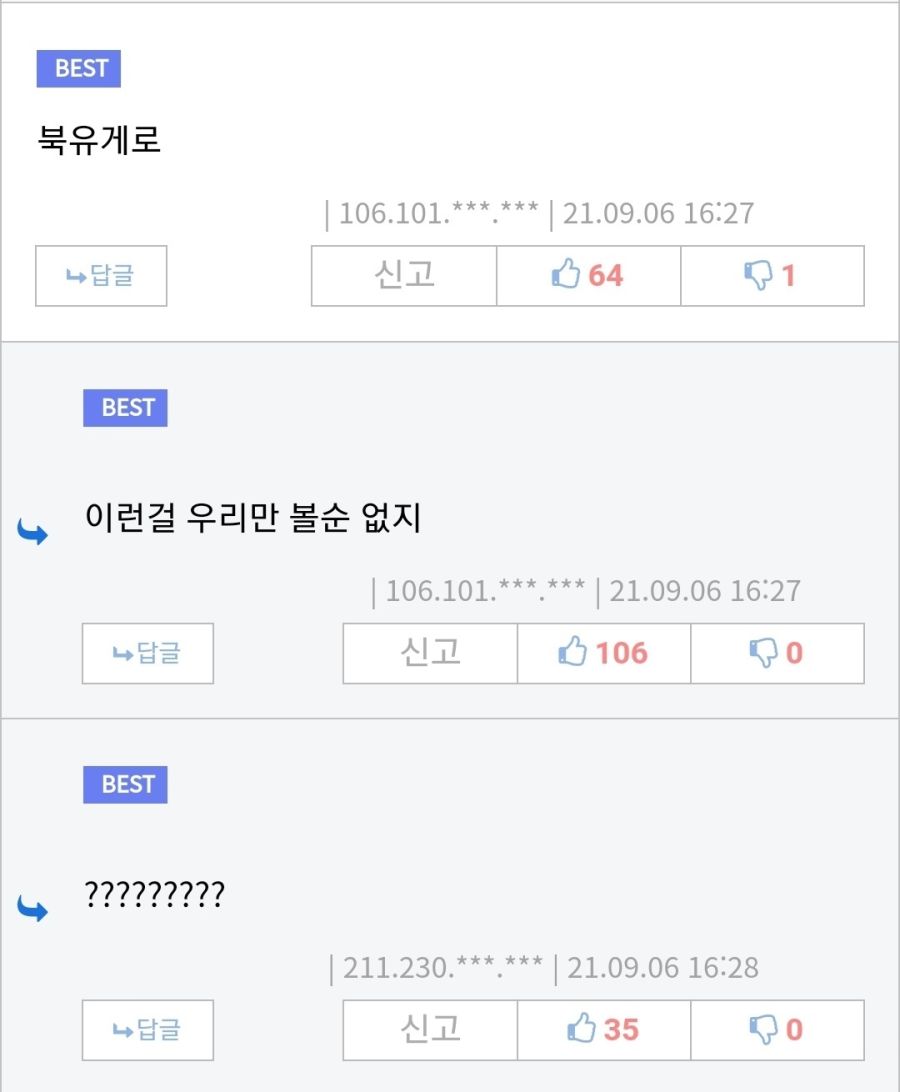The width and height of the screenshot is (900, 1092).
Task: Give a thumbs down to ????????? comment
Action: tap(777, 1030)
